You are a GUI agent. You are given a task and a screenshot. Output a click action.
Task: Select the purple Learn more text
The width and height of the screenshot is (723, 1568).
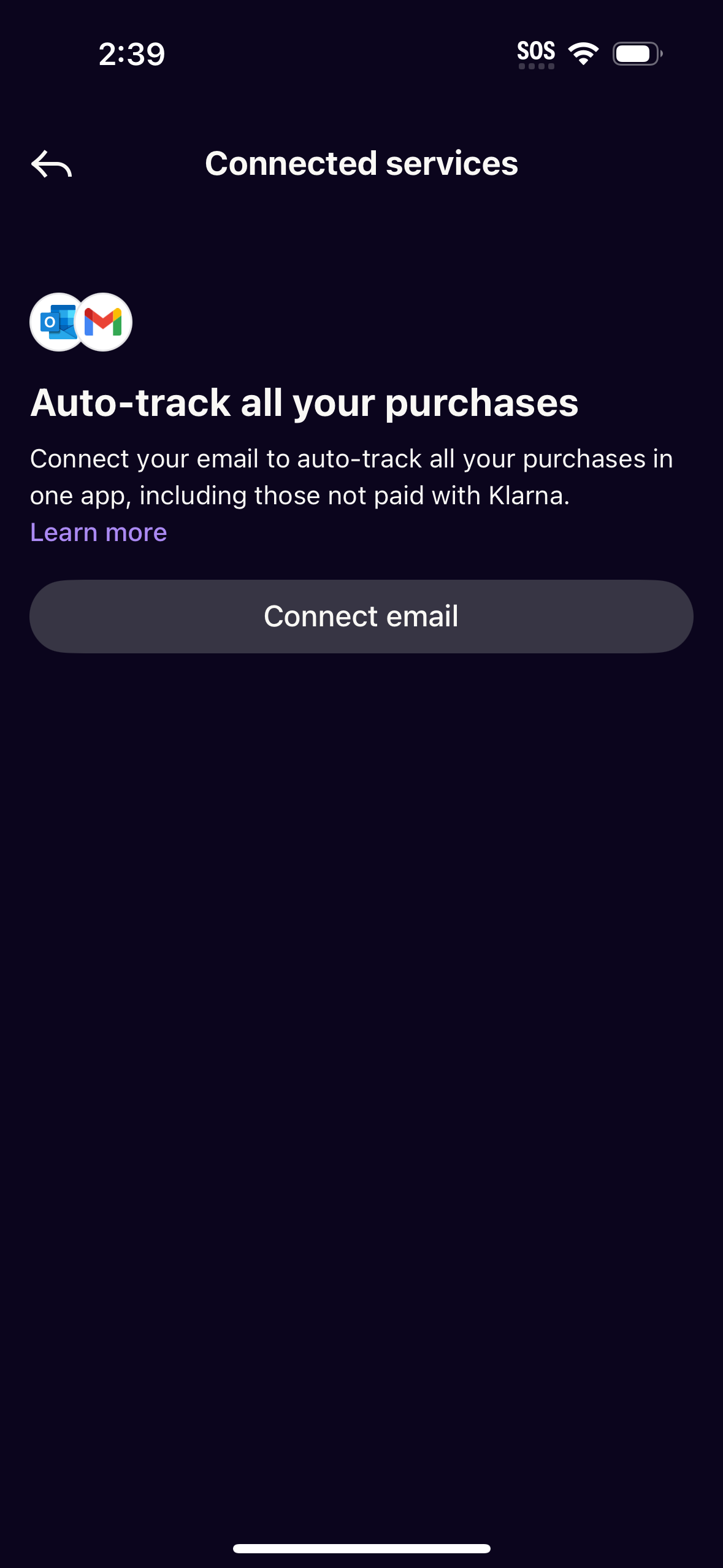pos(99,532)
